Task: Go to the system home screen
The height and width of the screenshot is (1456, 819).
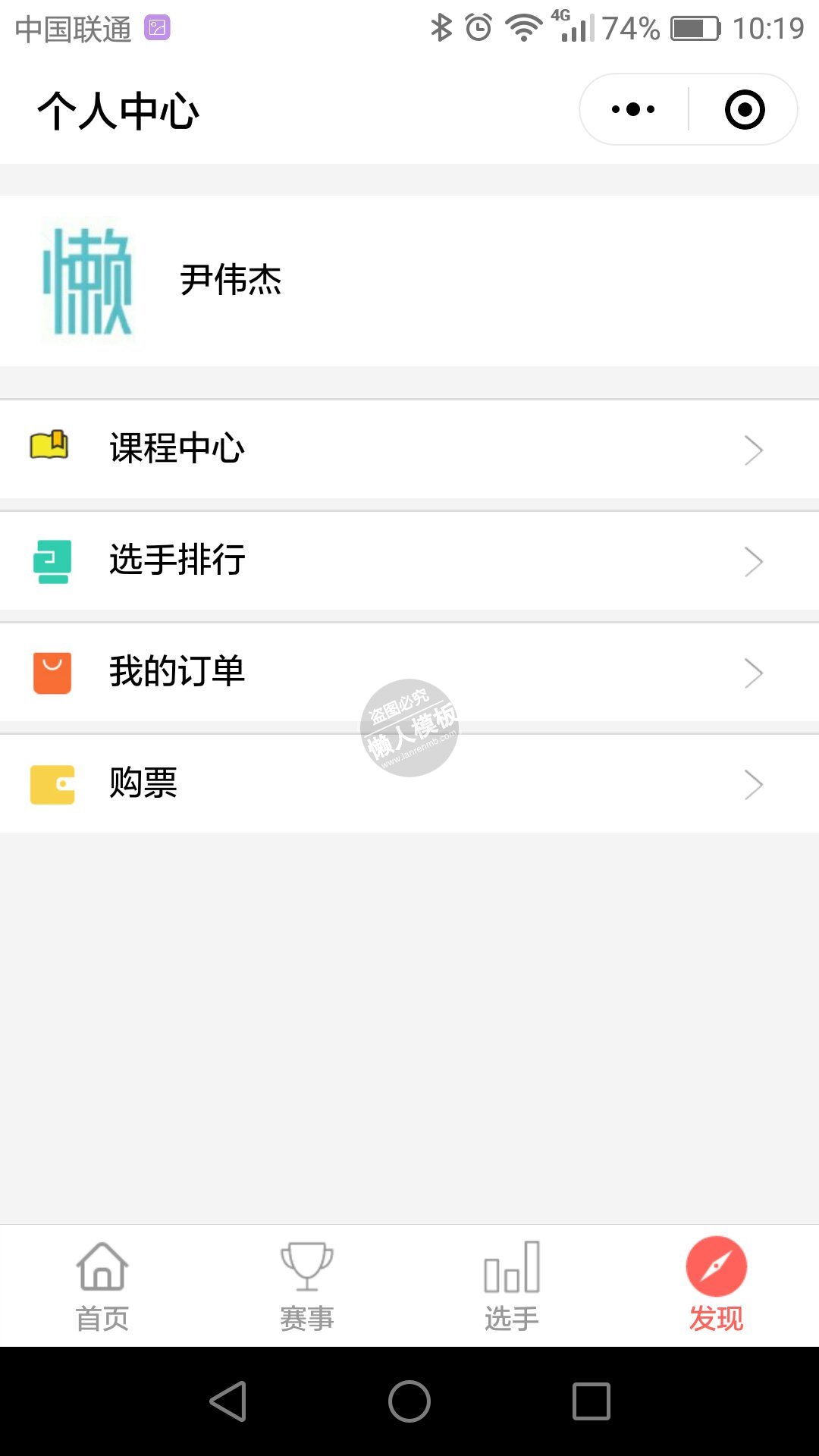Action: click(409, 1401)
